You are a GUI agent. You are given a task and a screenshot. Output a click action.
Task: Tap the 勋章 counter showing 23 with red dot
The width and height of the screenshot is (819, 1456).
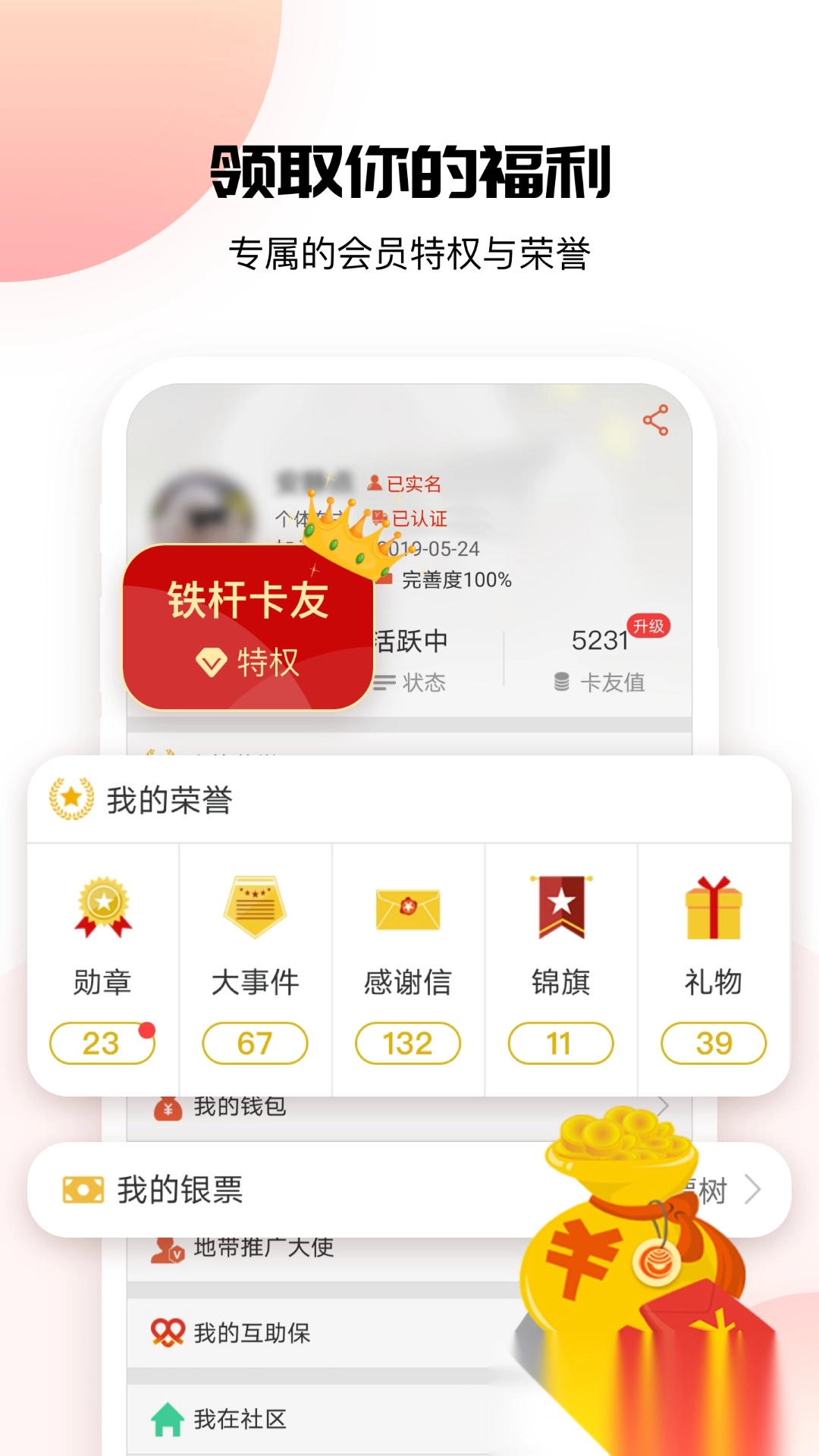click(103, 1043)
